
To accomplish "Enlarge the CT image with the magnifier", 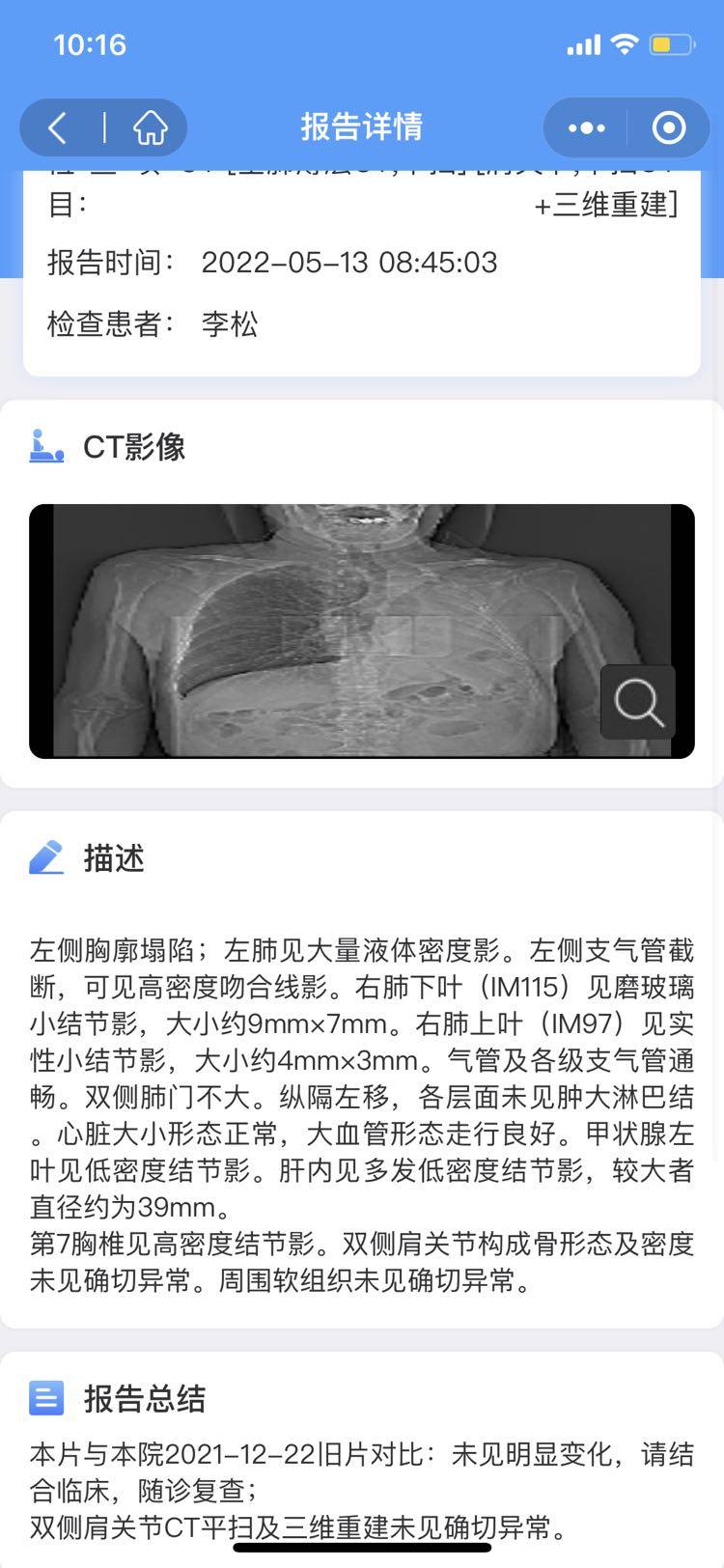I will click(x=638, y=702).
